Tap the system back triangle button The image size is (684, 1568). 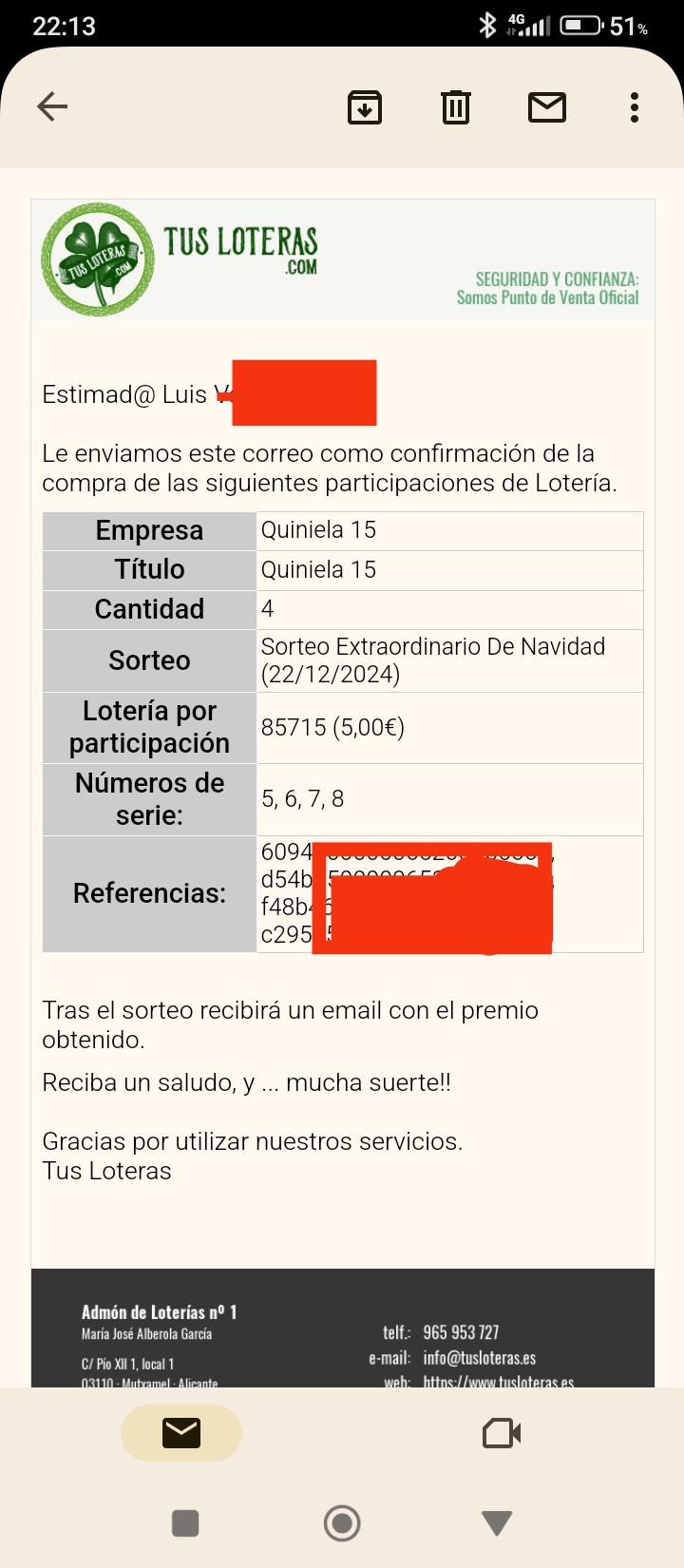(497, 1523)
